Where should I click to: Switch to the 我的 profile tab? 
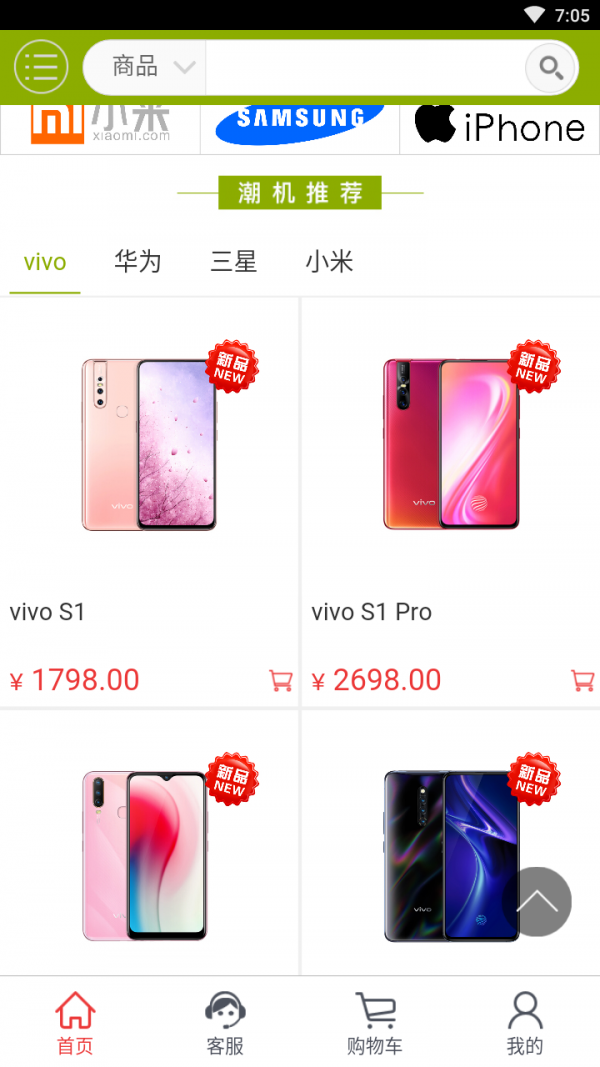[x=525, y=1023]
